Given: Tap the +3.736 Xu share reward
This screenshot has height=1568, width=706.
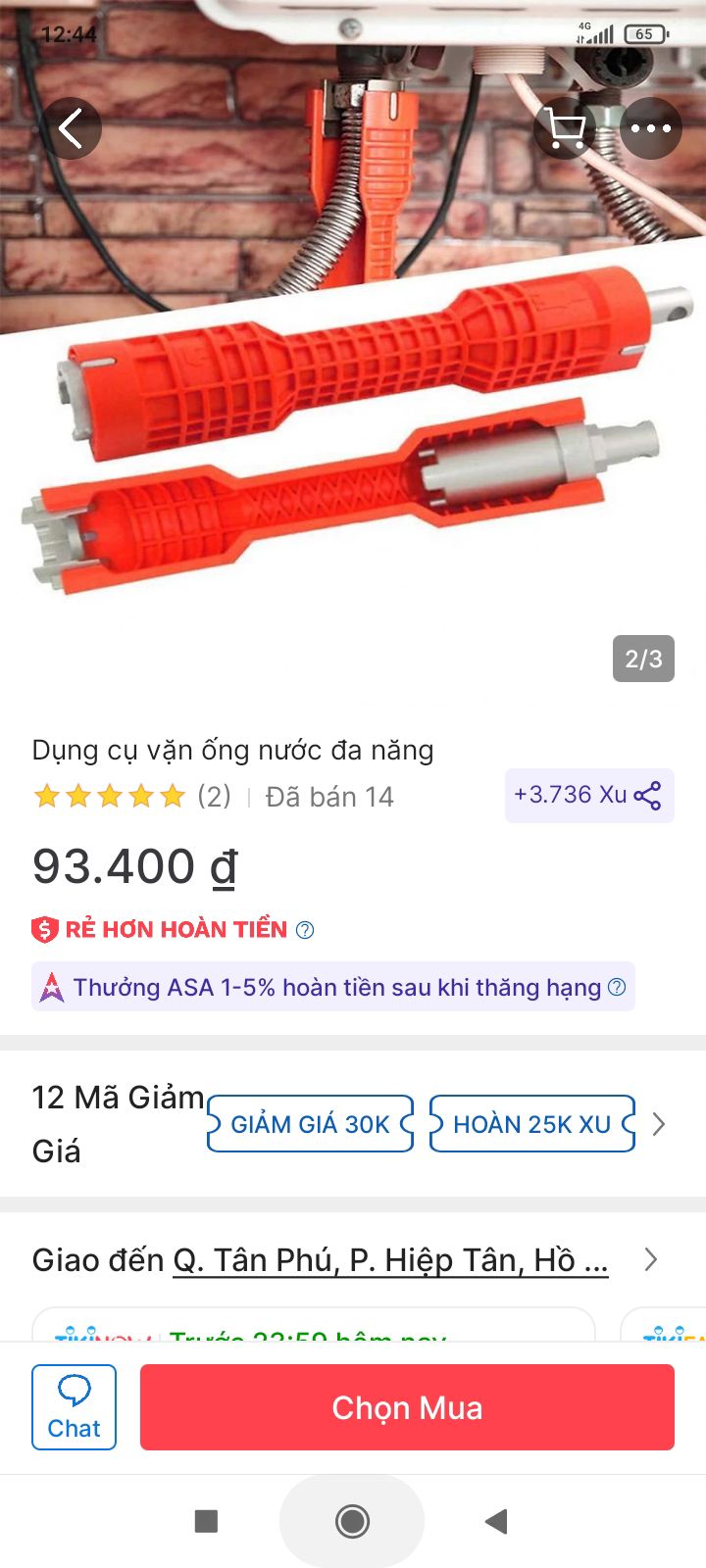Looking at the screenshot, I should tap(569, 796).
